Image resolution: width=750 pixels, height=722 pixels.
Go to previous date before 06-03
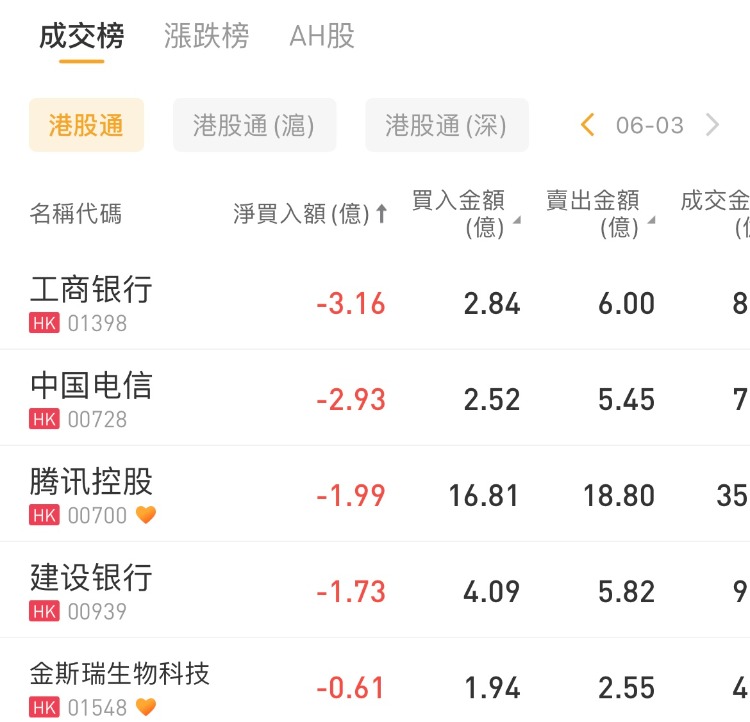tap(588, 125)
